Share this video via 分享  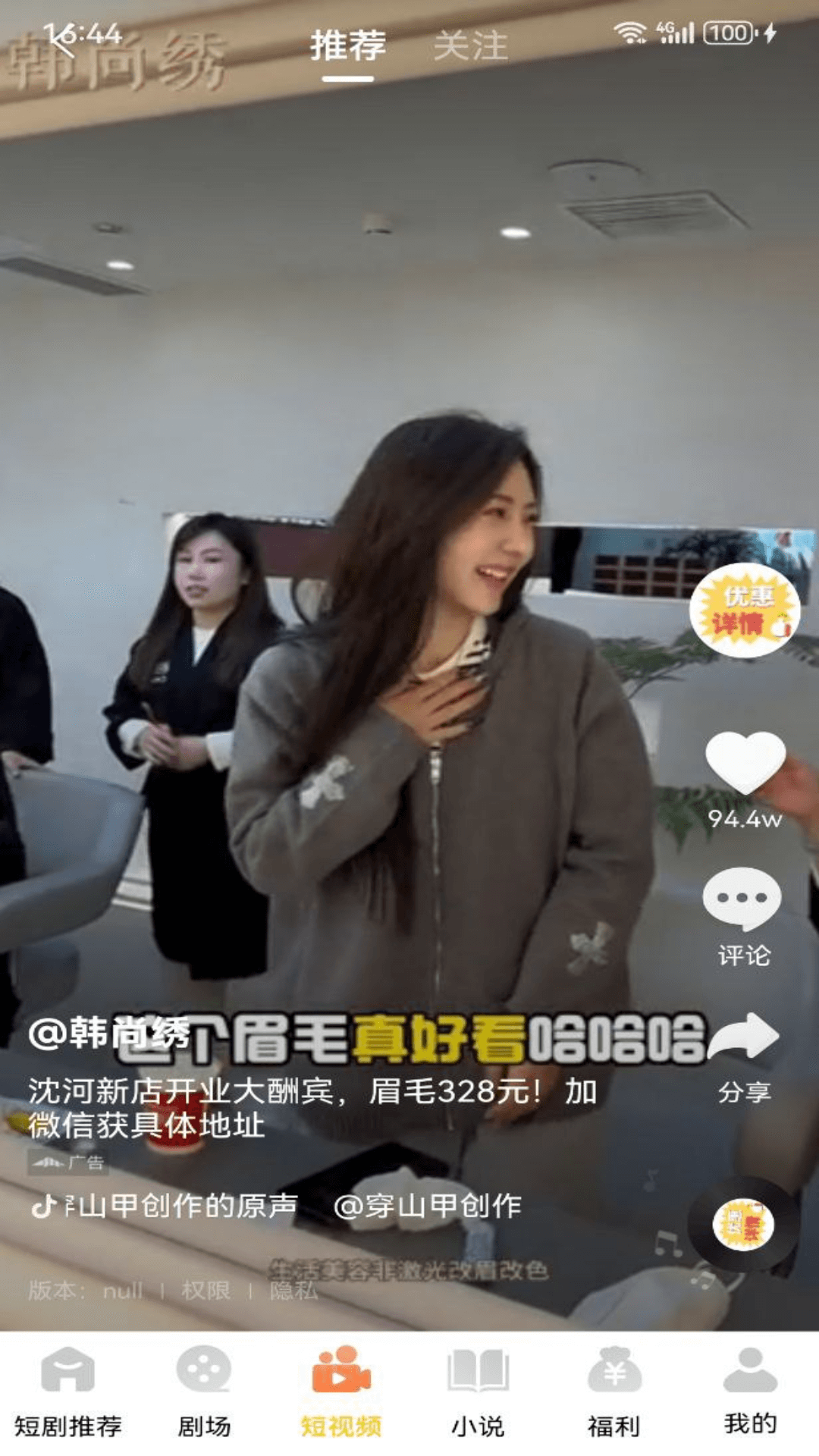coord(745,1038)
